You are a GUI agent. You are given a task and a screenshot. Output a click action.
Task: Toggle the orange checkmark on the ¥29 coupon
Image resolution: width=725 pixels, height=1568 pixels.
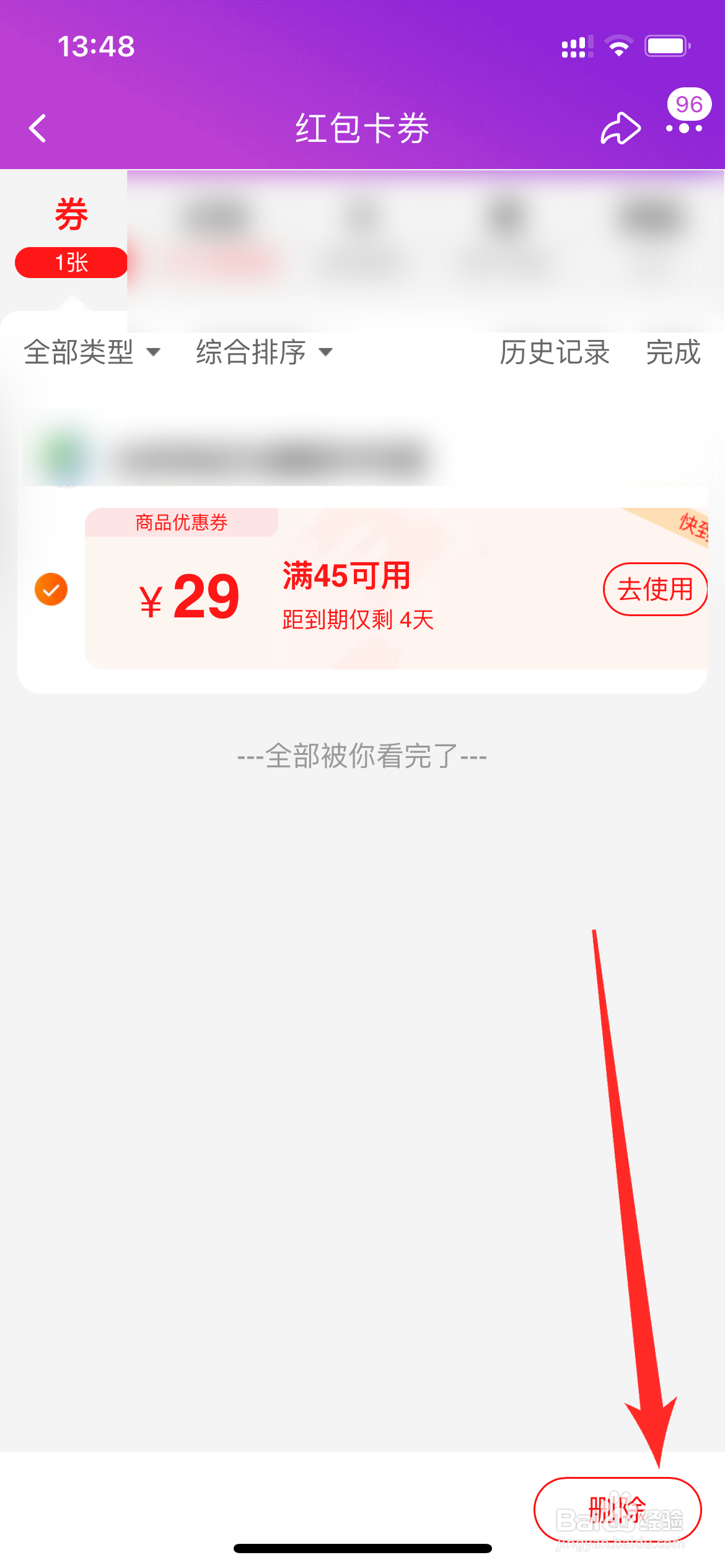[x=51, y=589]
